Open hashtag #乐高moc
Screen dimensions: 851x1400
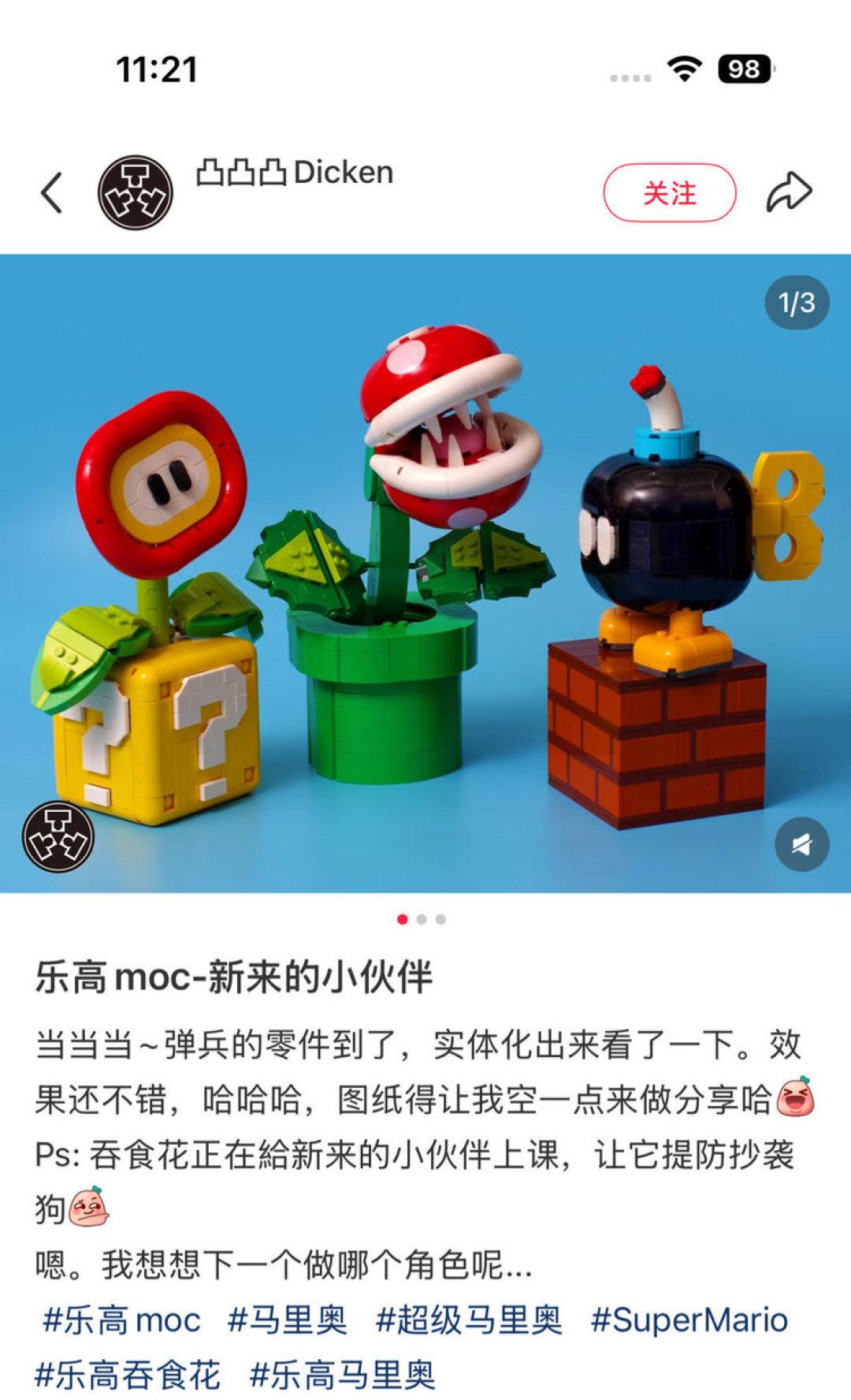pos(121,1320)
